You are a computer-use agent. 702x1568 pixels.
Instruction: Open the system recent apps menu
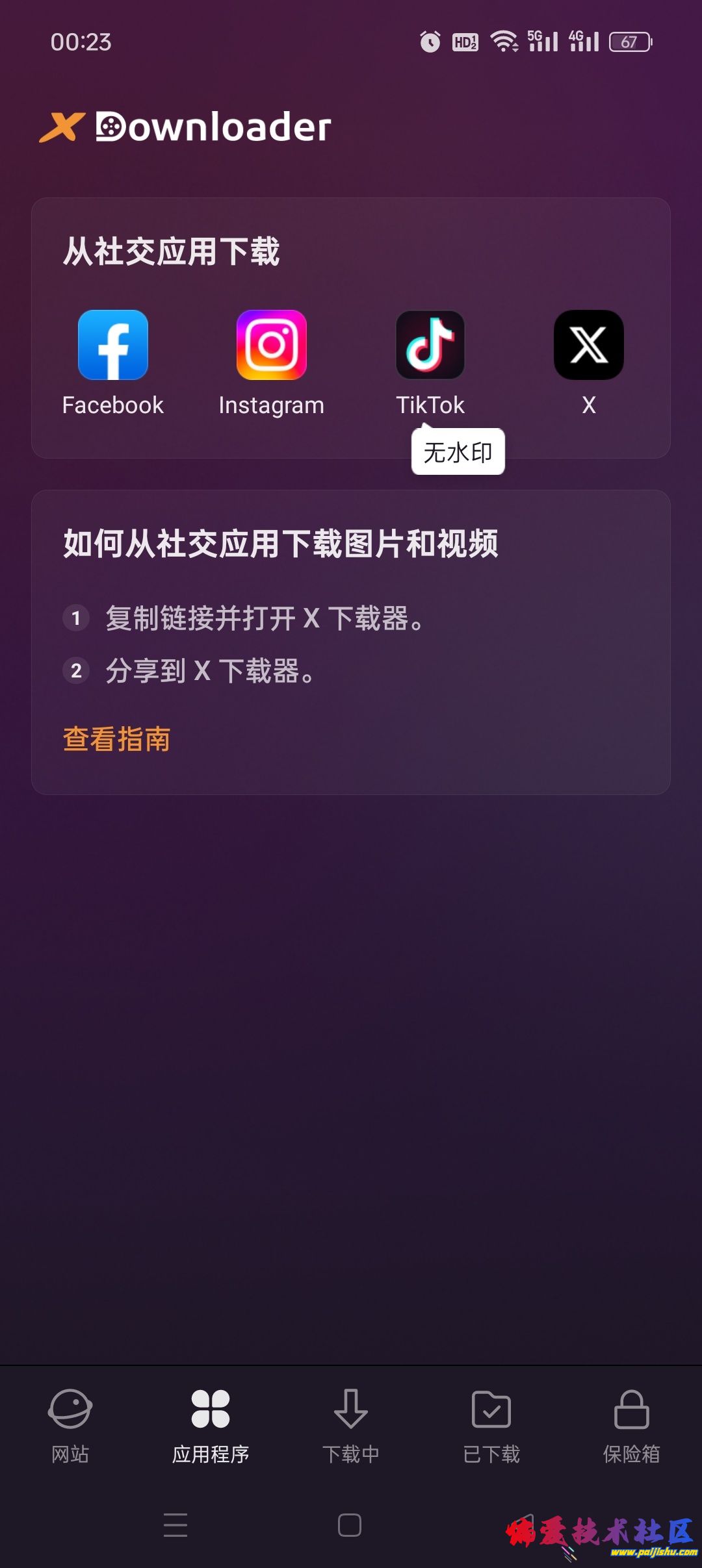point(175,1525)
